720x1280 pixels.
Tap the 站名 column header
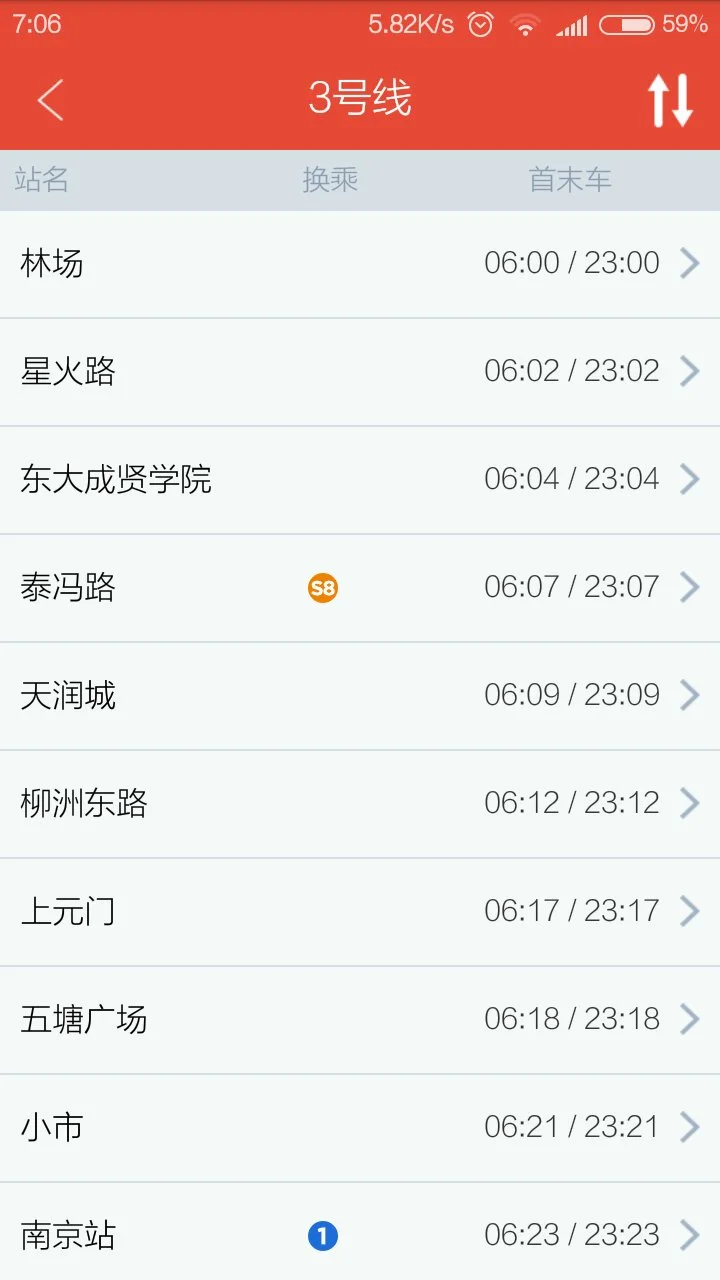pos(42,180)
